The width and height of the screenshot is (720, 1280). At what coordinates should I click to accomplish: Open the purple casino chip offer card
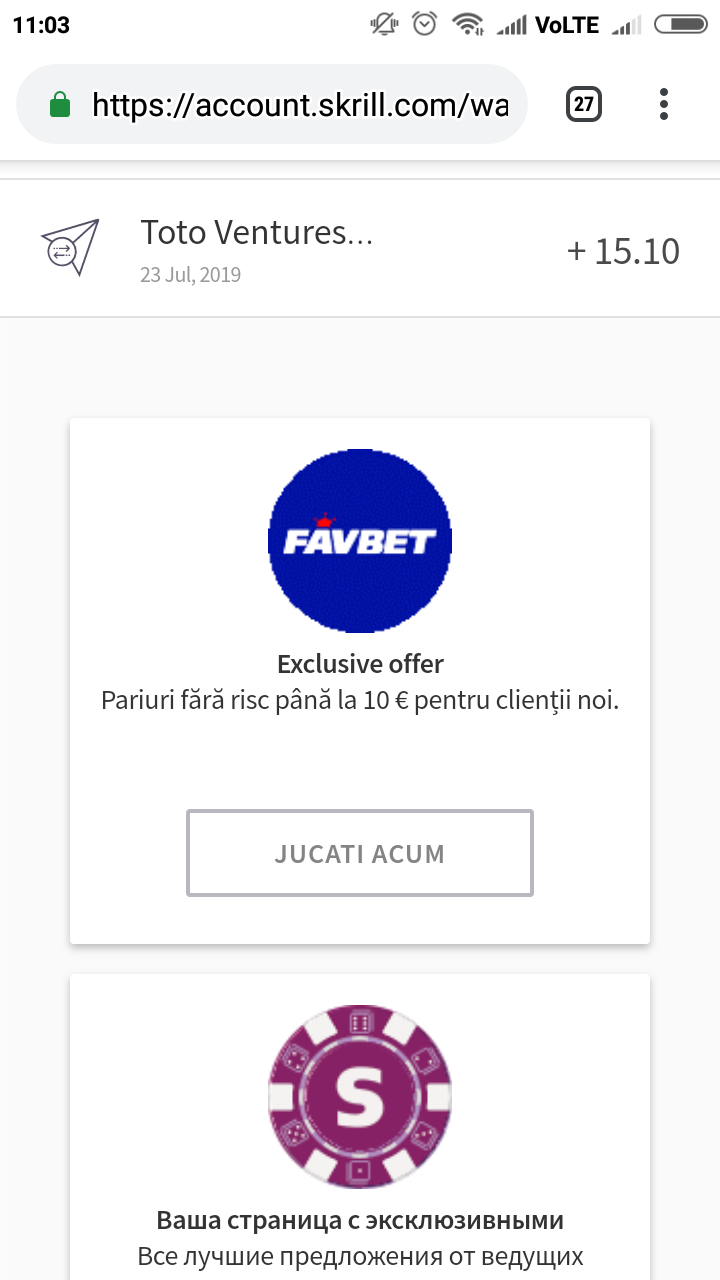pos(360,1127)
